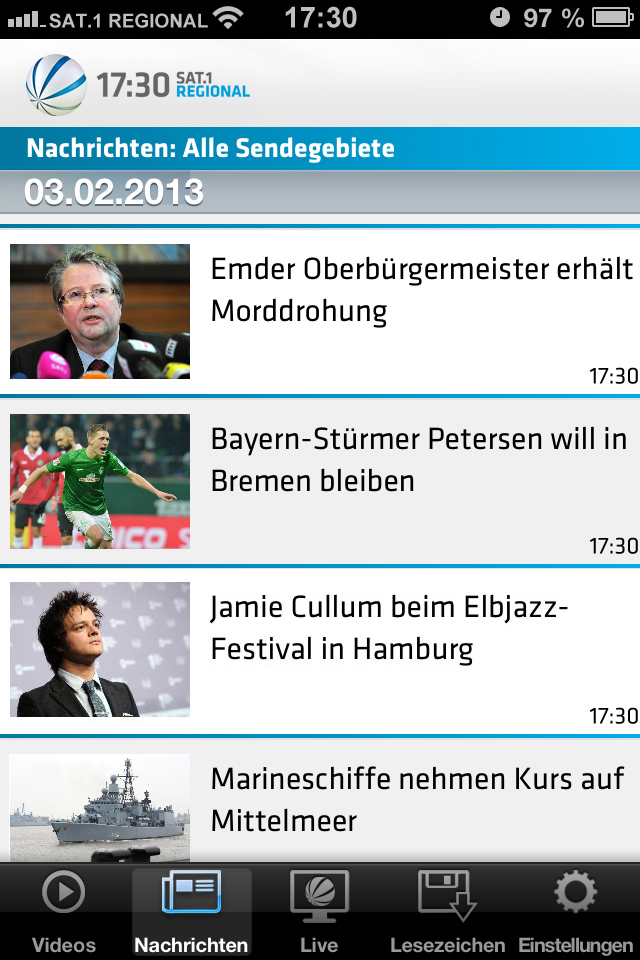Switch to the Videos tab

tap(64, 911)
